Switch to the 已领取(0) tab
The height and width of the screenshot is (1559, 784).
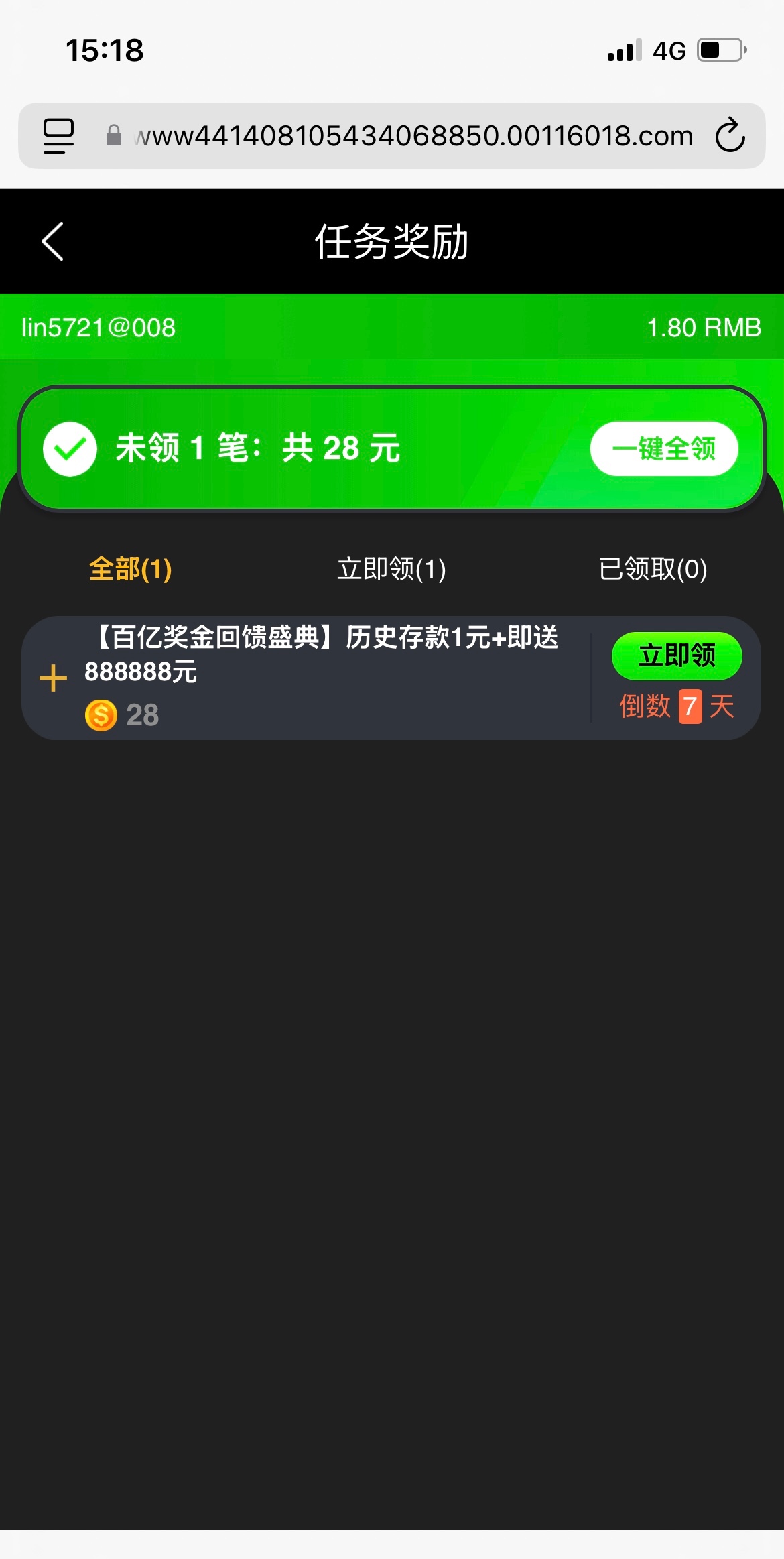point(653,569)
